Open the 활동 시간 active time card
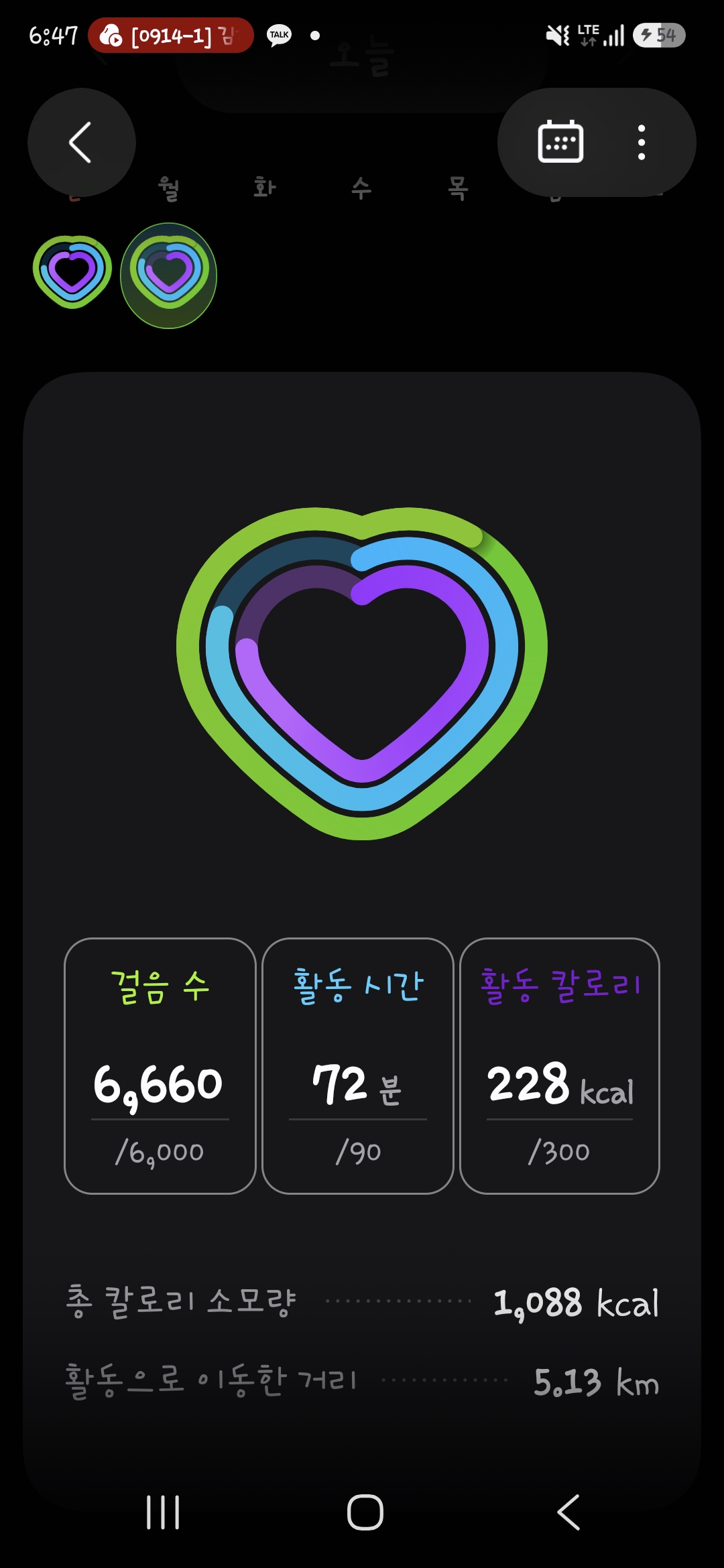This screenshot has width=724, height=1568. [358, 1065]
